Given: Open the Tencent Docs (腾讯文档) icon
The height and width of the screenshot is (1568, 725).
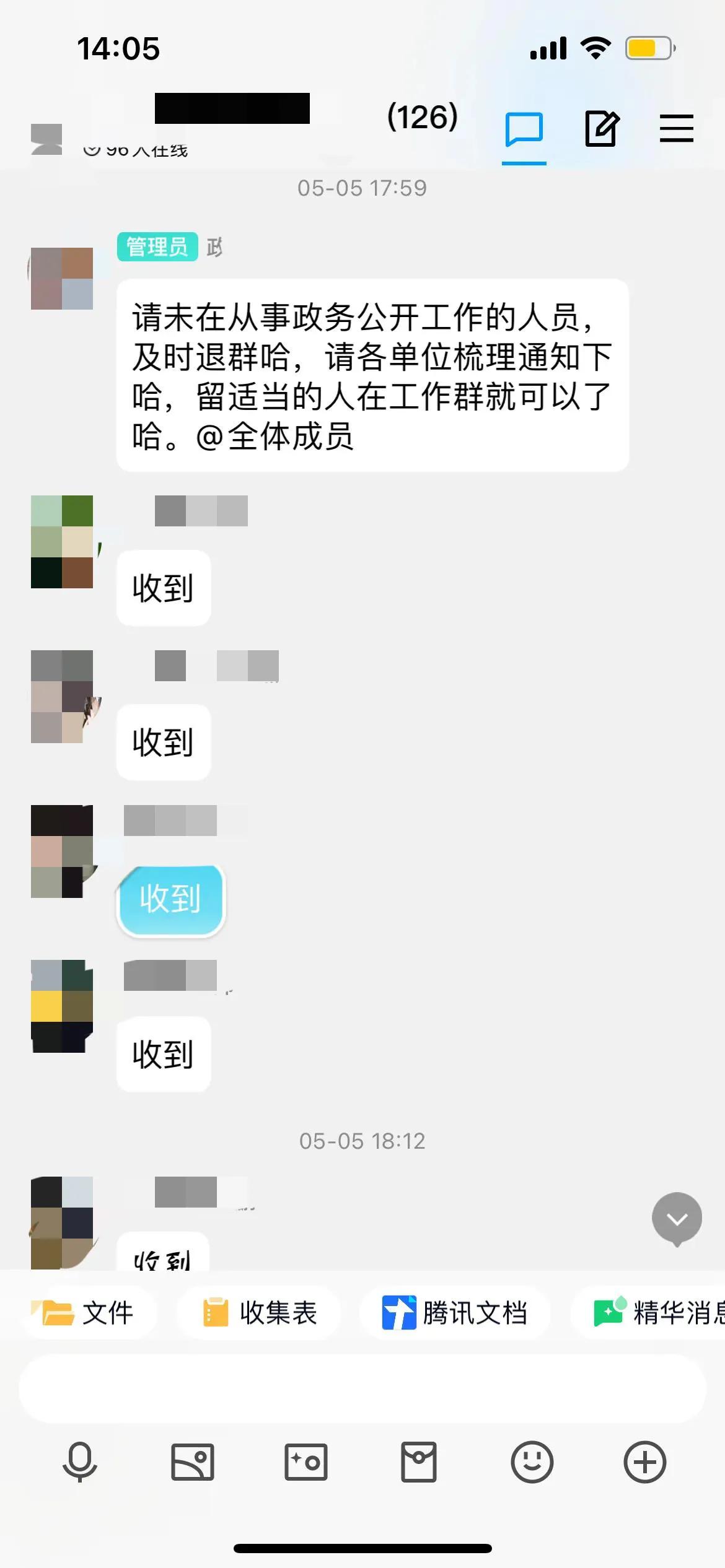Looking at the screenshot, I should point(455,1311).
